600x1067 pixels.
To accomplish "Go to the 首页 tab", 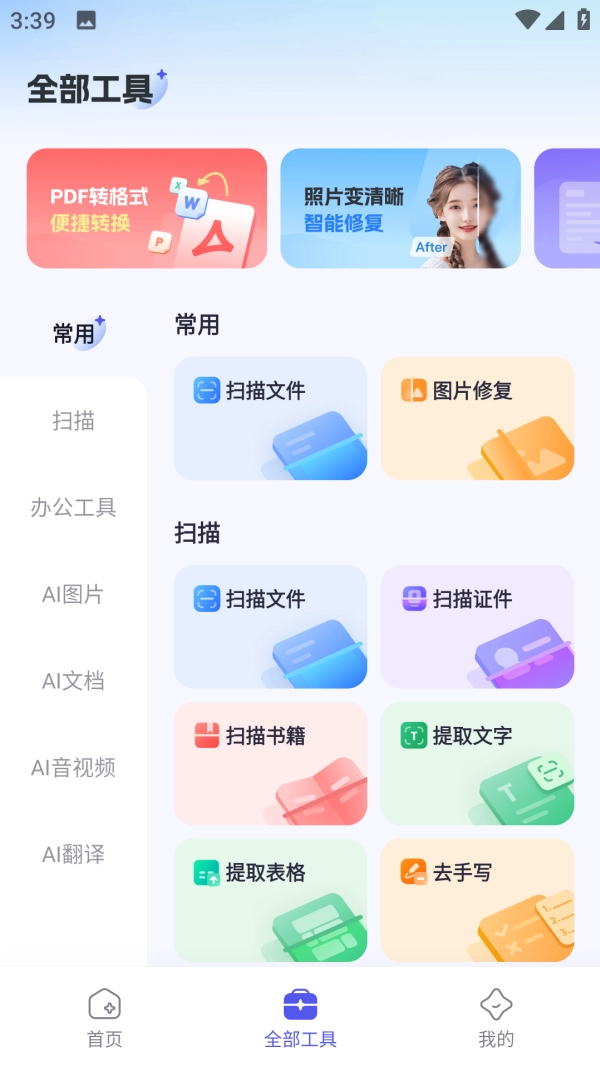I will 104,1018.
